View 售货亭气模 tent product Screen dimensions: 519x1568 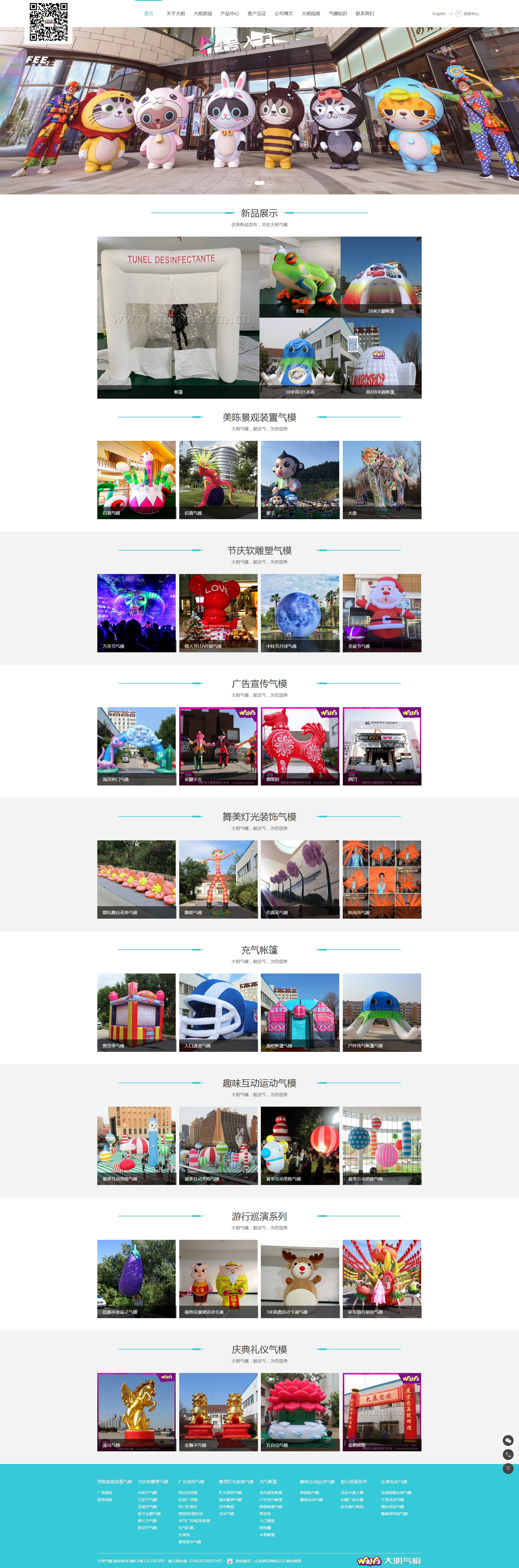(x=137, y=1012)
